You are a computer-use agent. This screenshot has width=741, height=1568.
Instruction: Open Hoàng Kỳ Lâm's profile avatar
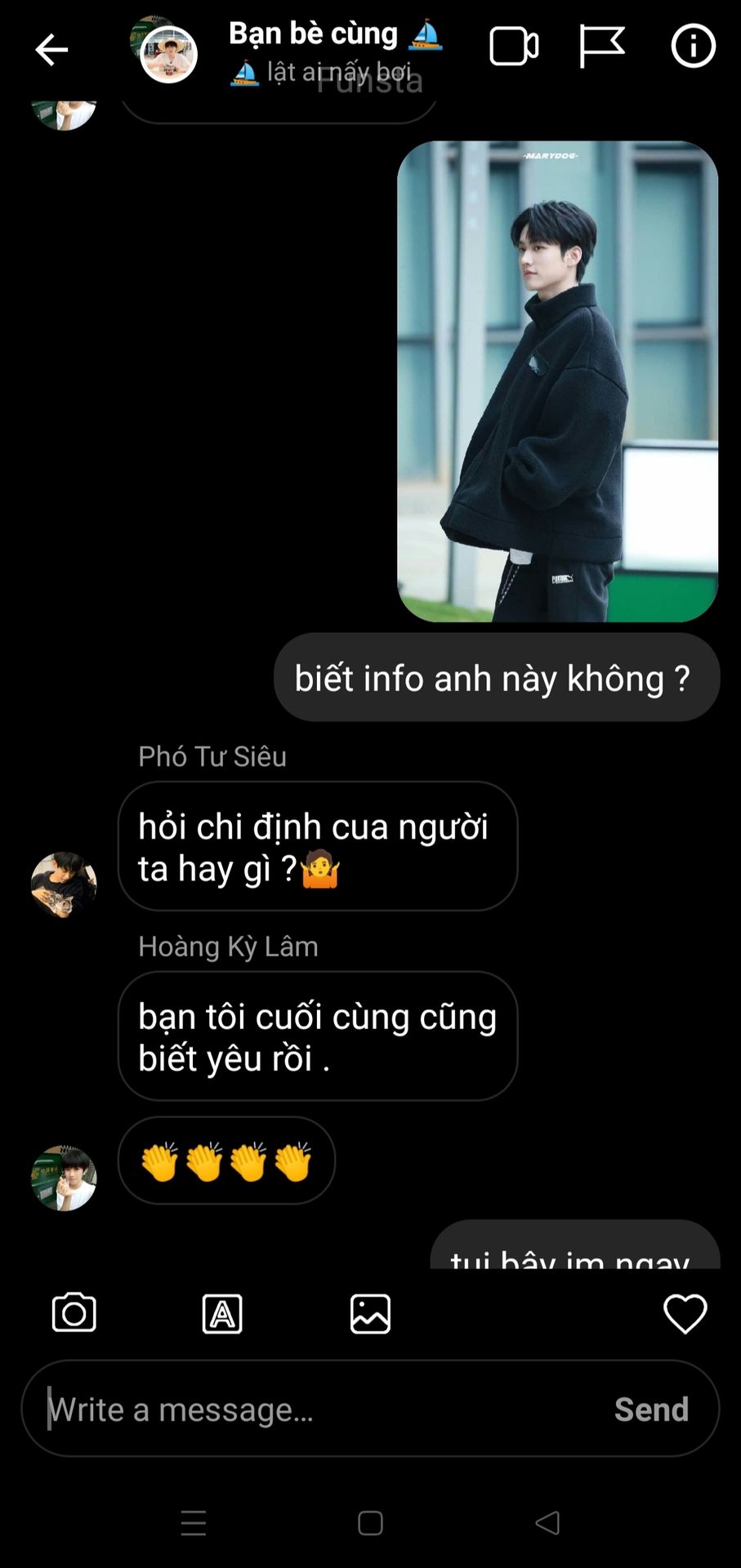pos(64,1178)
